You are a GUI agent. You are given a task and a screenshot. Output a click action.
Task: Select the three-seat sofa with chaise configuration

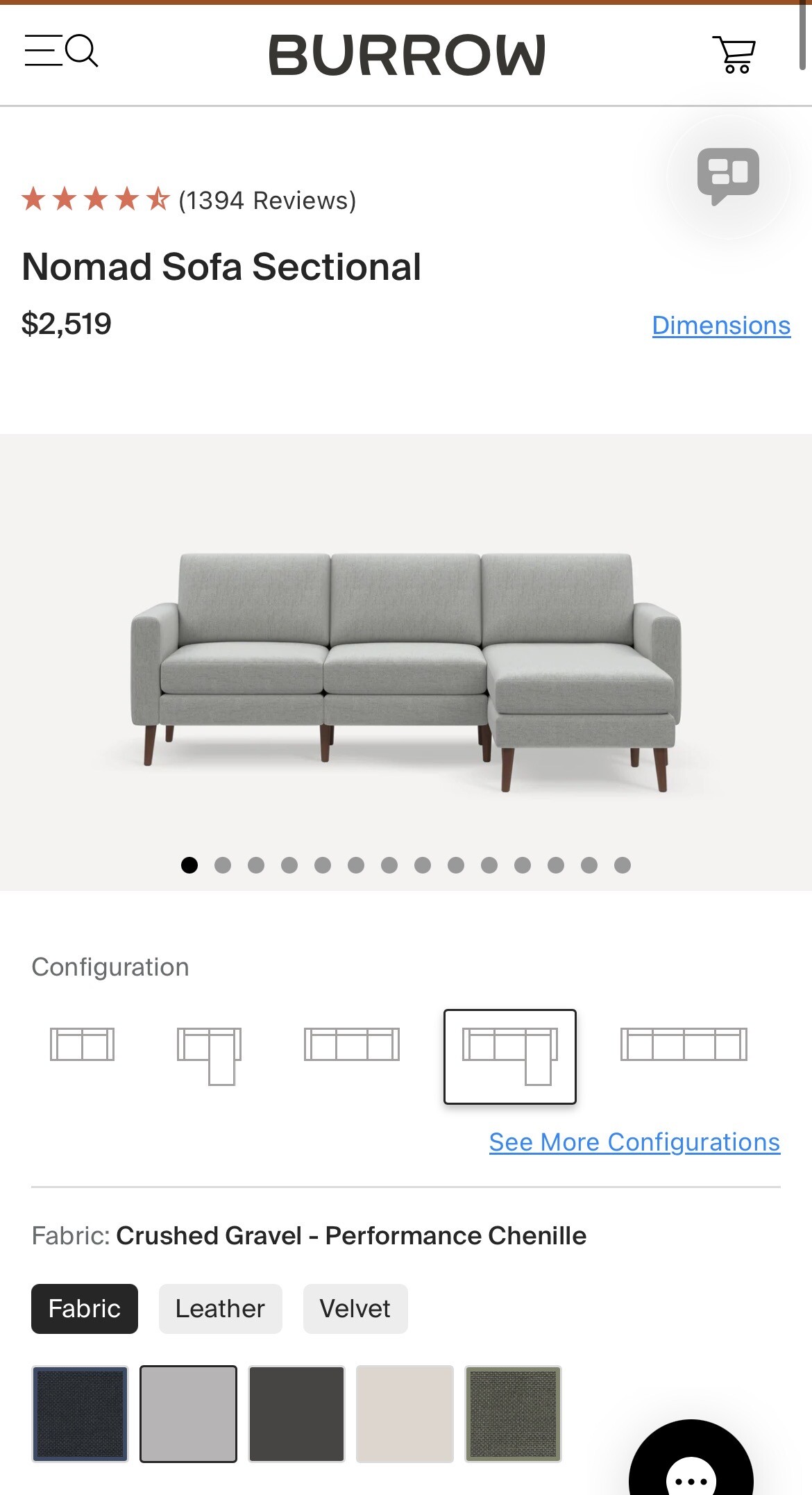pos(510,1056)
